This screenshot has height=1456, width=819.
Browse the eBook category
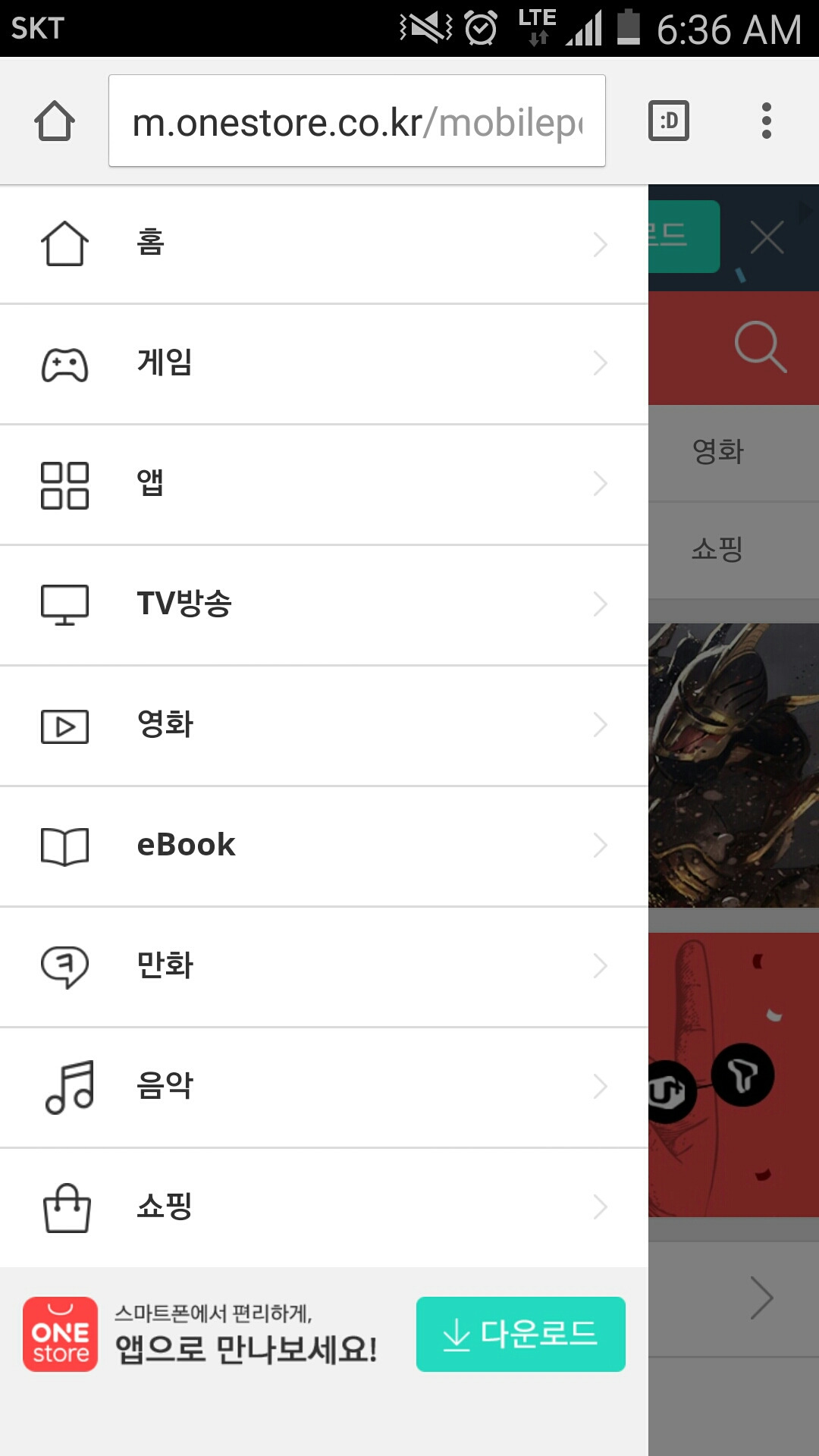click(324, 846)
